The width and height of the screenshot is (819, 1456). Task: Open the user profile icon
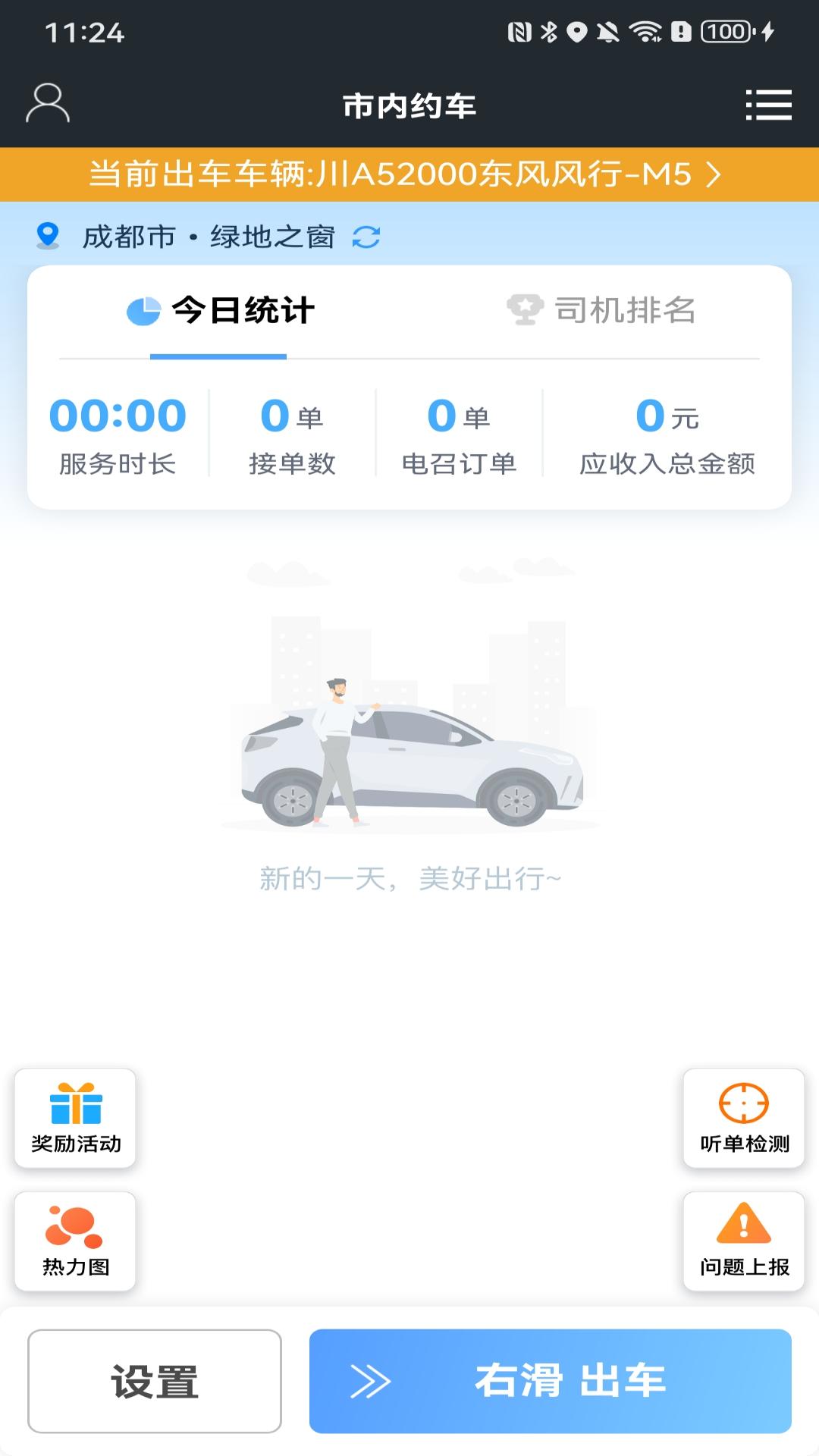click(x=48, y=104)
